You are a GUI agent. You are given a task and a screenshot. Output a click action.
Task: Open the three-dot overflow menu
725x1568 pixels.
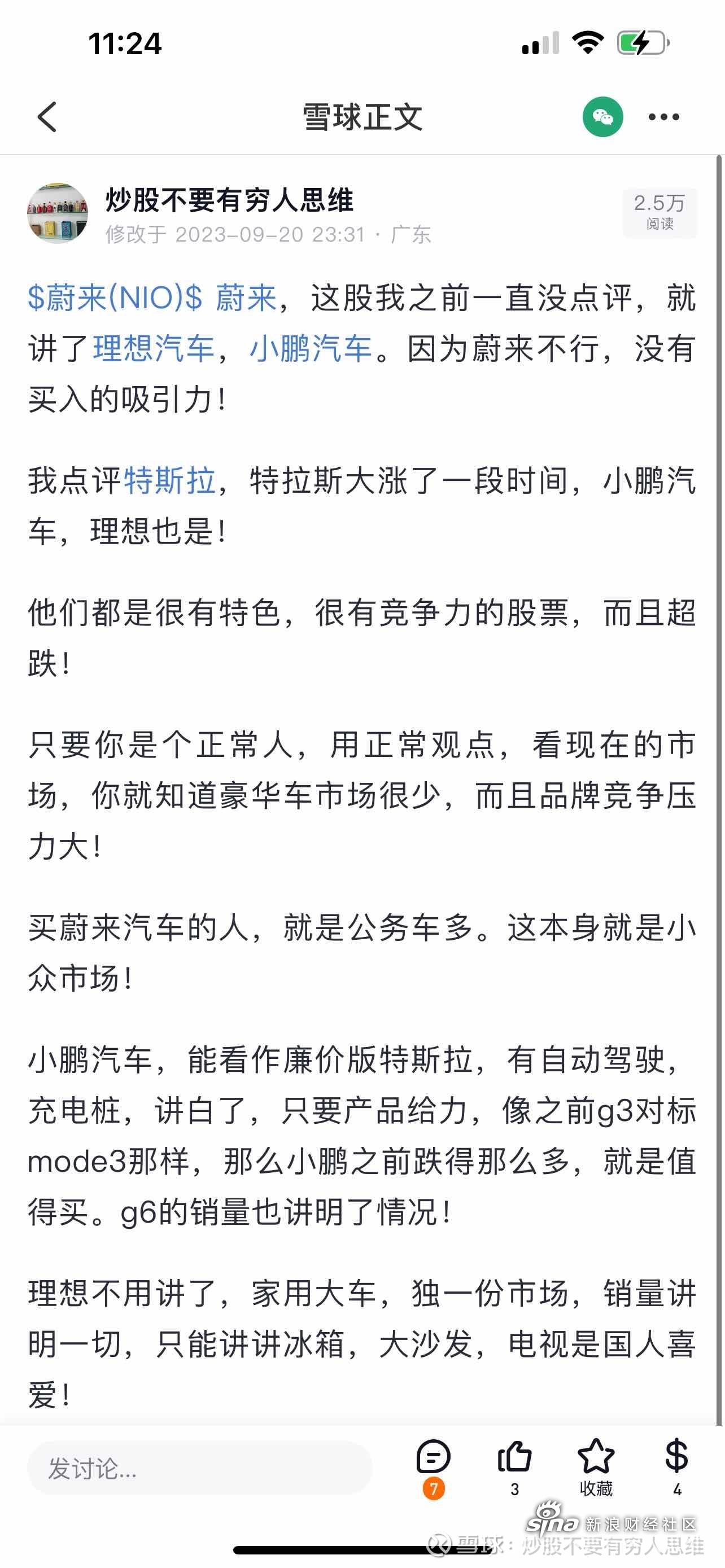(663, 117)
